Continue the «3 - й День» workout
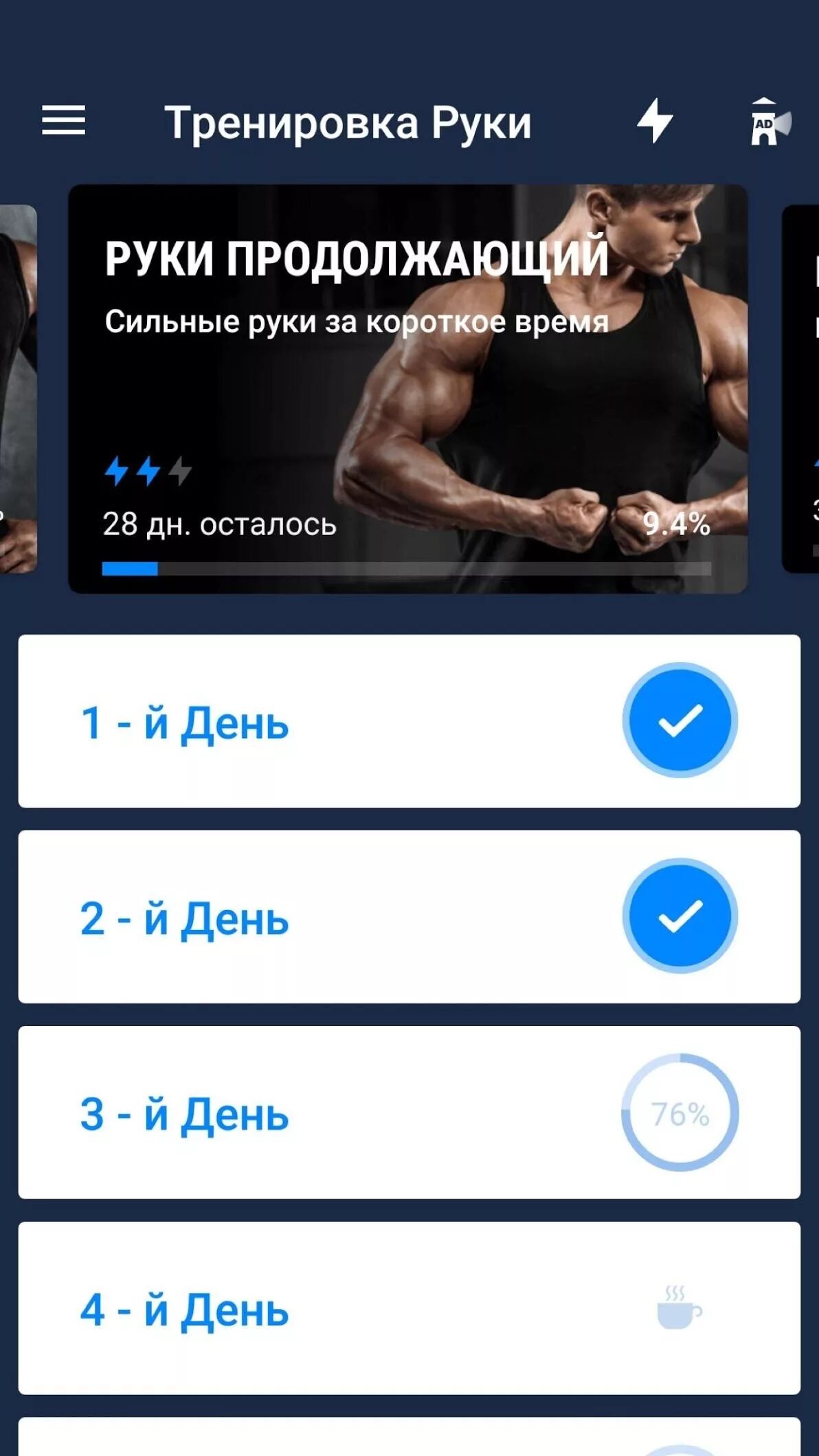 409,1113
